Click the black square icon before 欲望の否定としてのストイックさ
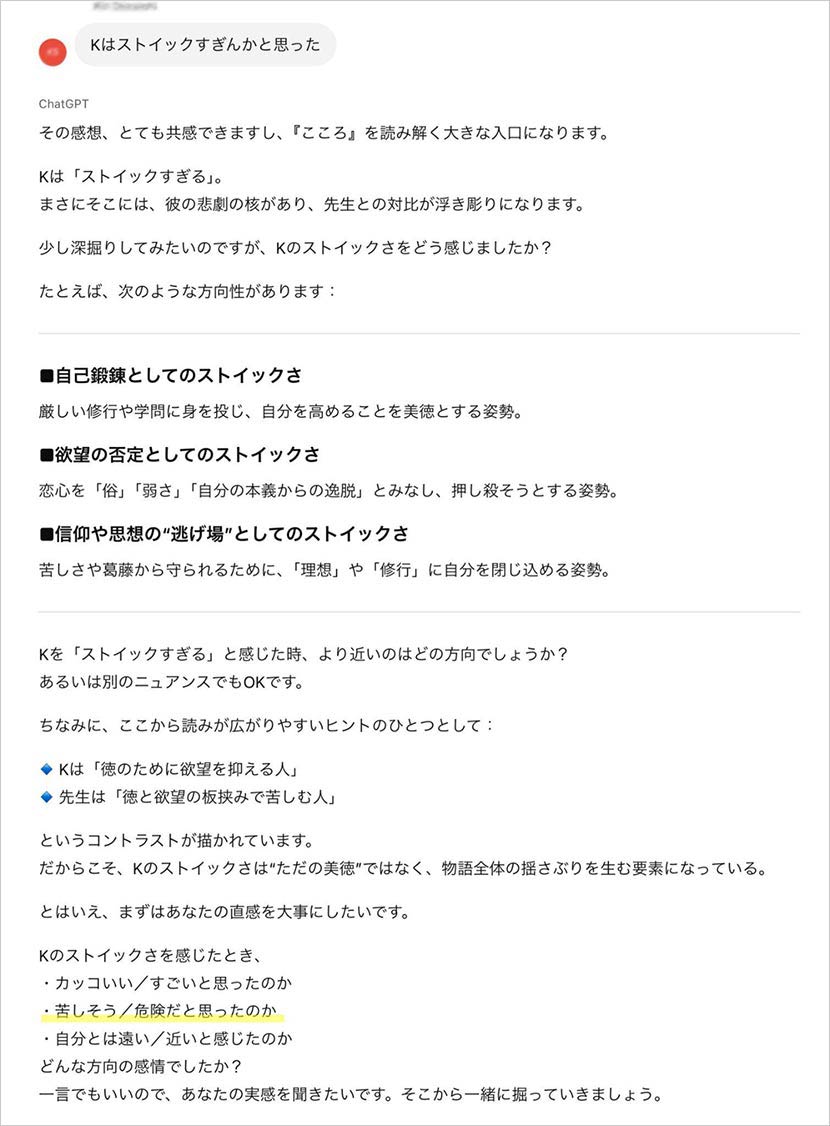 tap(46, 454)
